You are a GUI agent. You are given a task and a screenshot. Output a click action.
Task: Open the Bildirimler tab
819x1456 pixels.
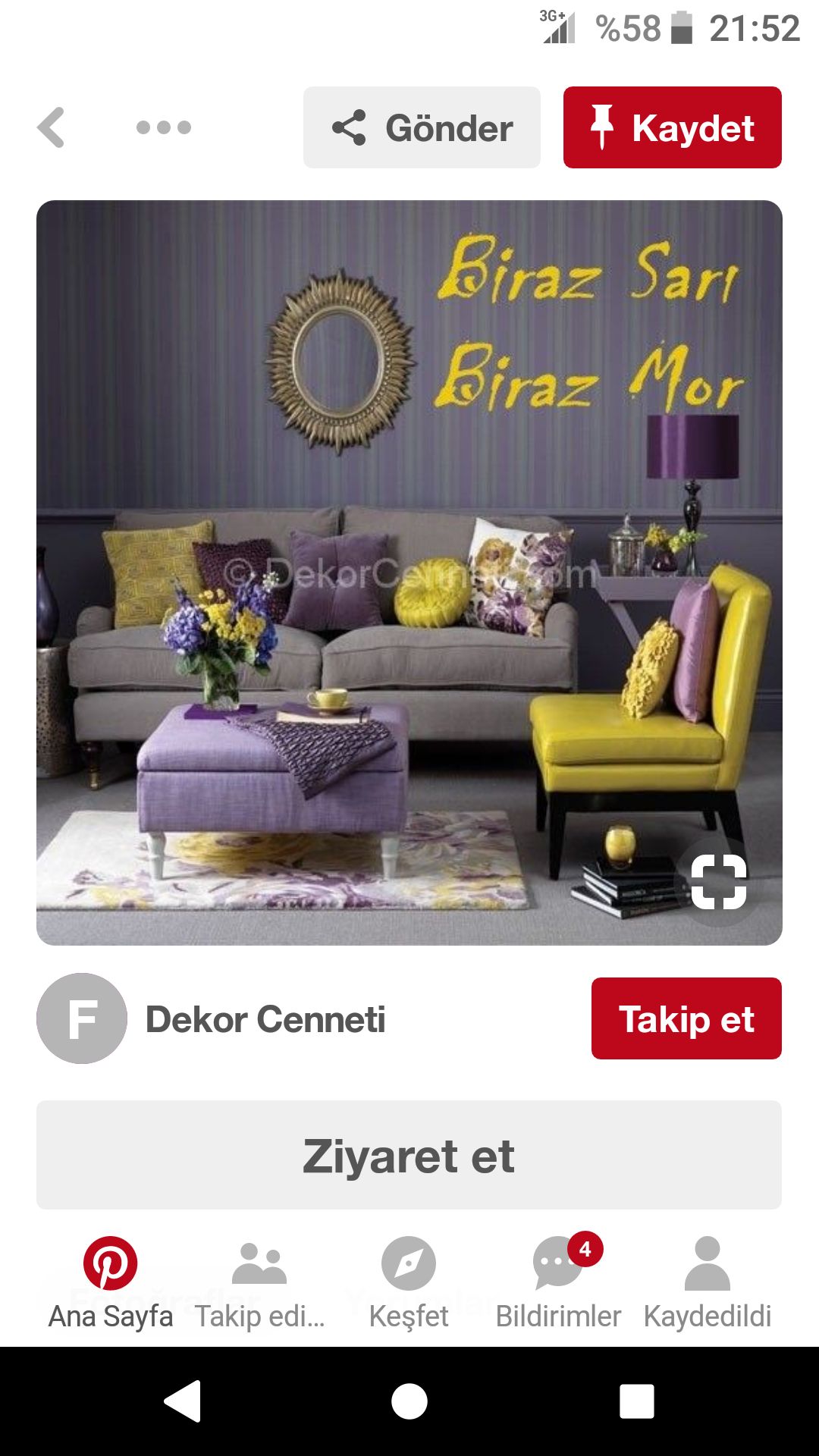point(558,1282)
